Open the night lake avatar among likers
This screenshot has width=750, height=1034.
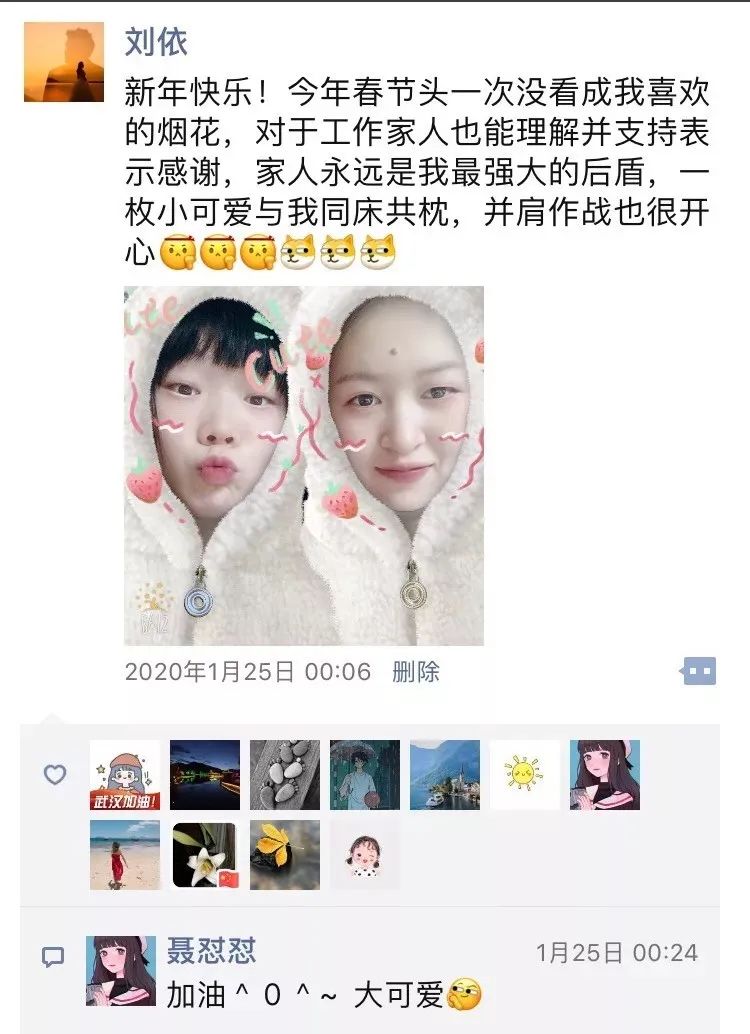[205, 774]
